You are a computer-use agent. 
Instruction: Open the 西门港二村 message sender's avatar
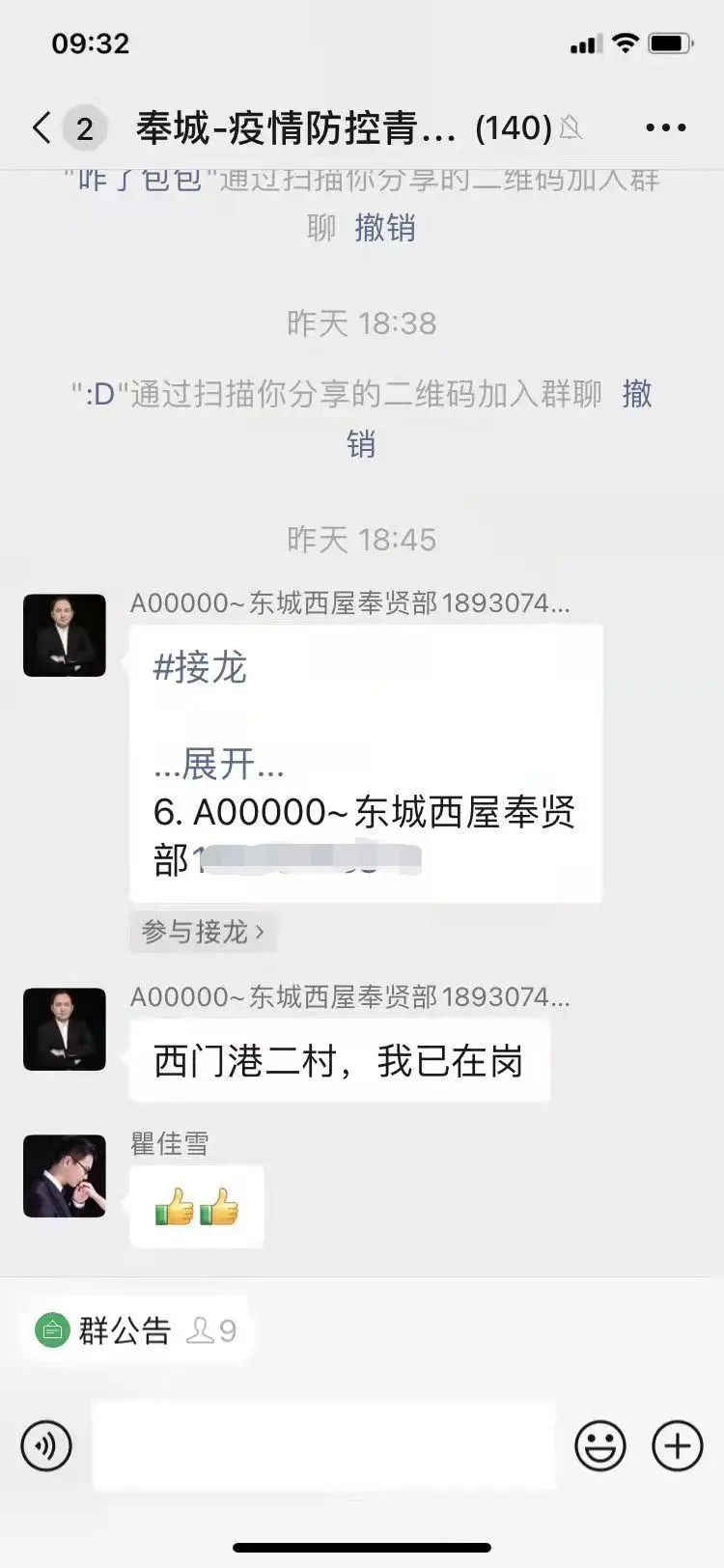65,1028
